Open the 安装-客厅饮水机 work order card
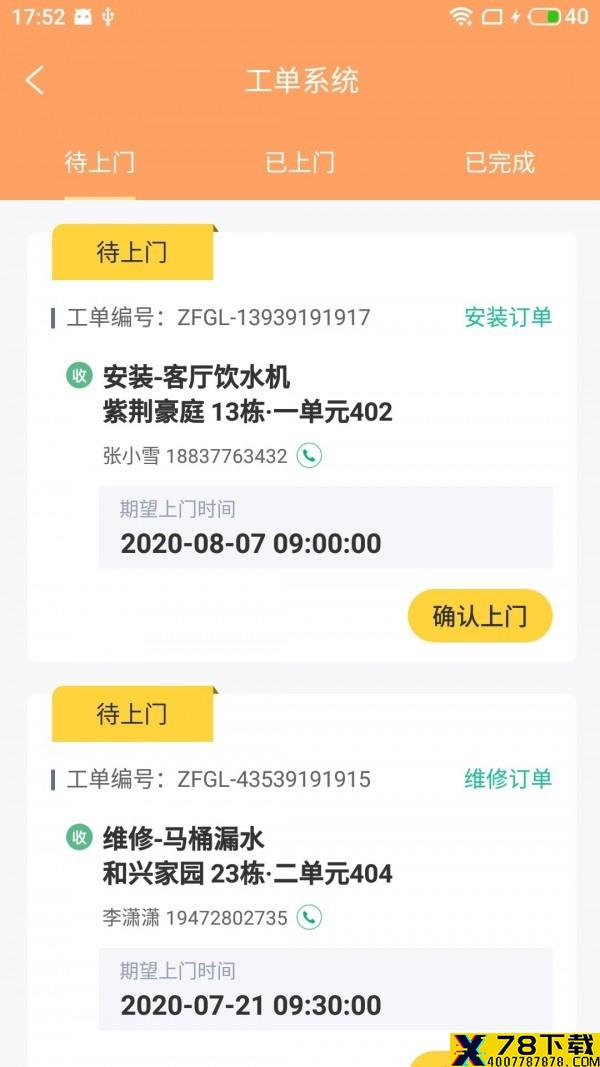Viewport: 600px width, 1067px height. (301, 446)
